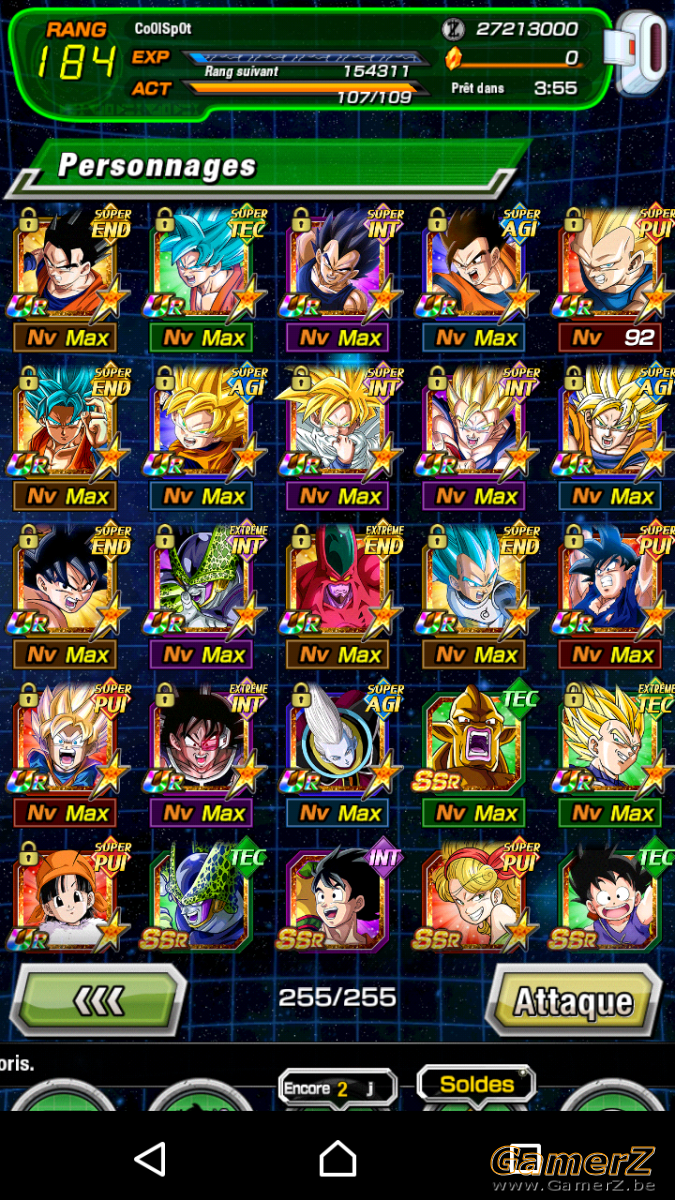Go to Android home screen
This screenshot has height=1200, width=675.
[x=338, y=1159]
